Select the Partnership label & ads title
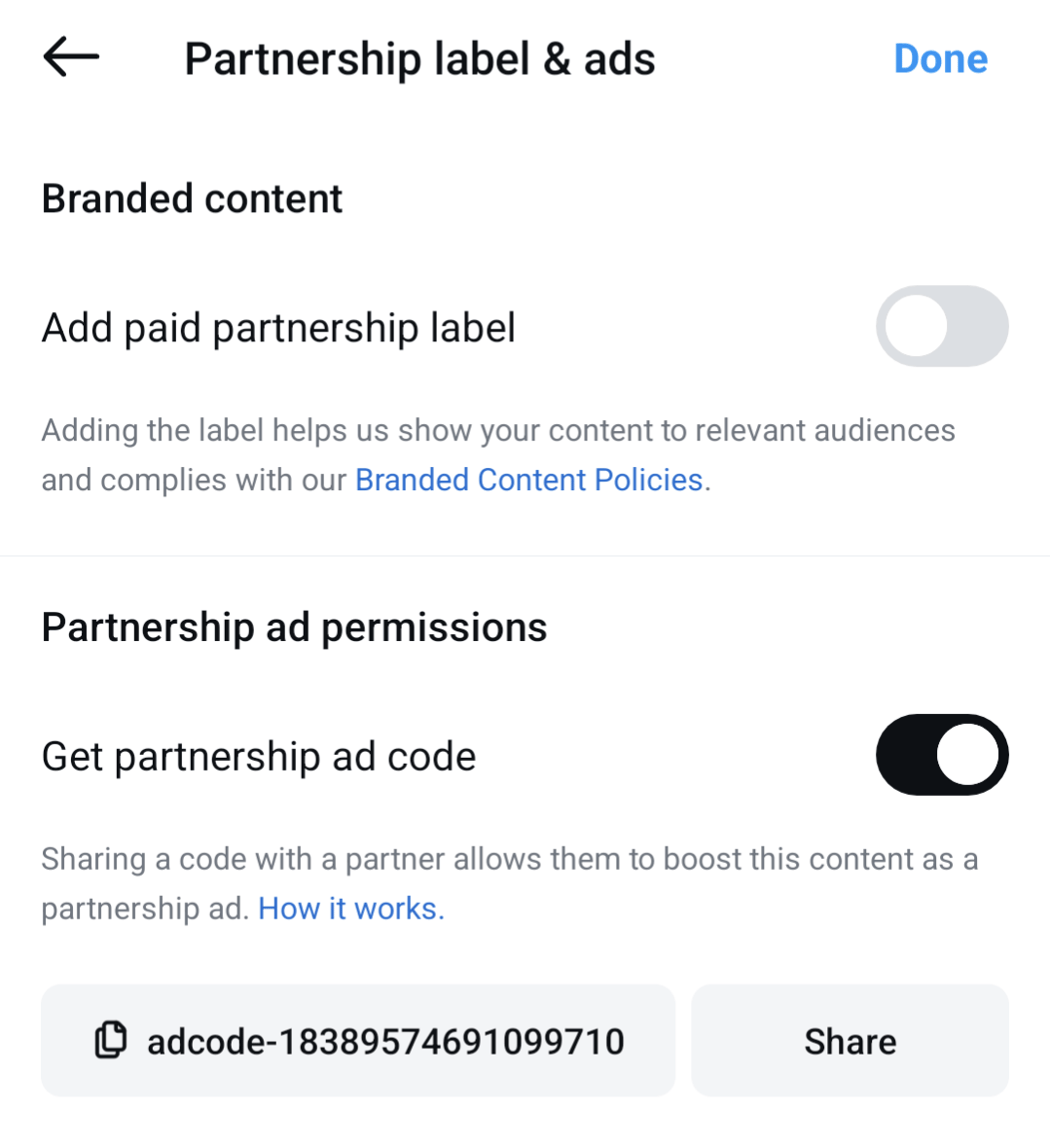Viewport: 1050px width, 1145px height. (419, 57)
